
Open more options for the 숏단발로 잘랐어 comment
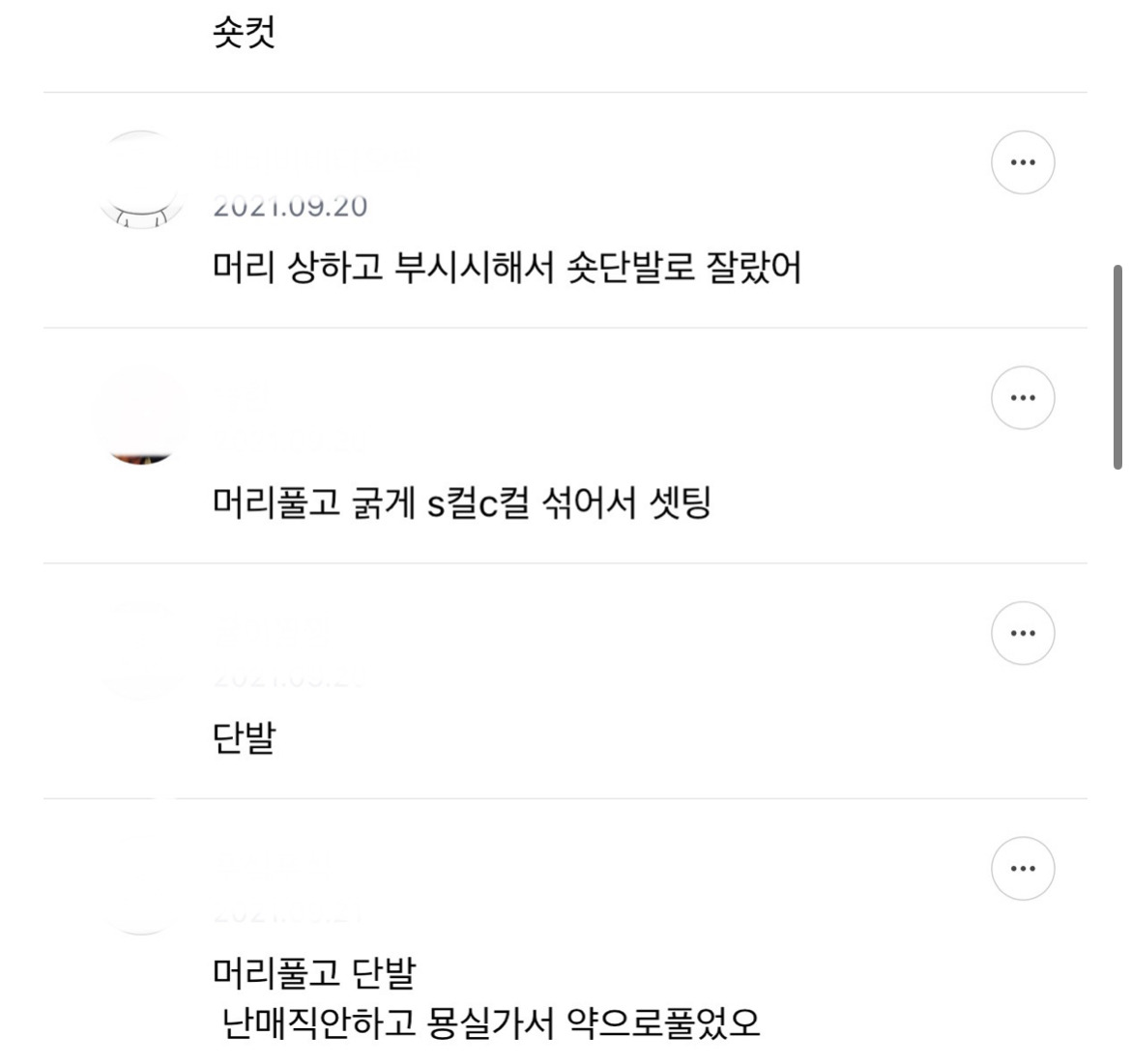pos(1022,162)
